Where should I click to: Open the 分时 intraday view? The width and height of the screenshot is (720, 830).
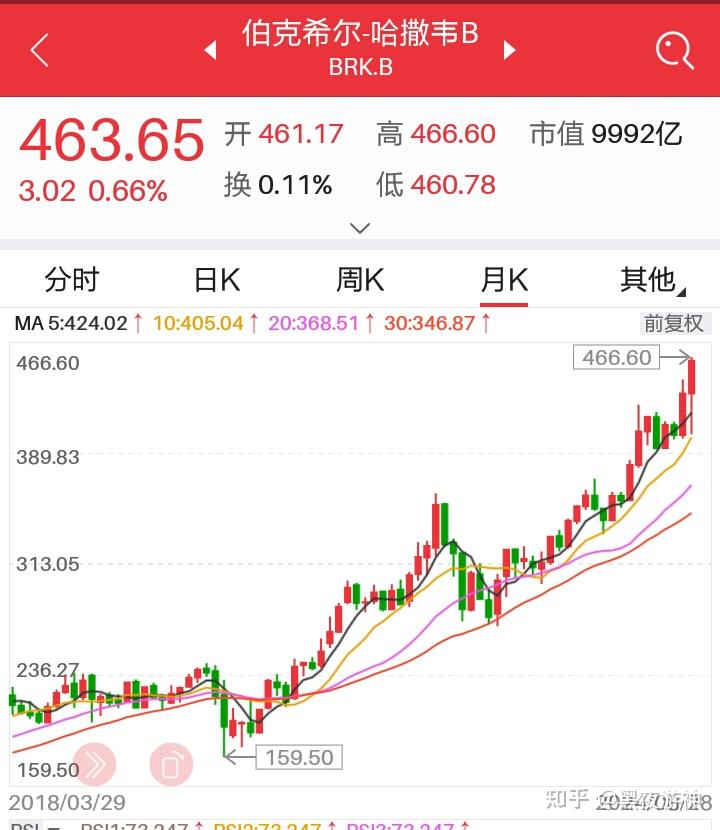click(72, 280)
